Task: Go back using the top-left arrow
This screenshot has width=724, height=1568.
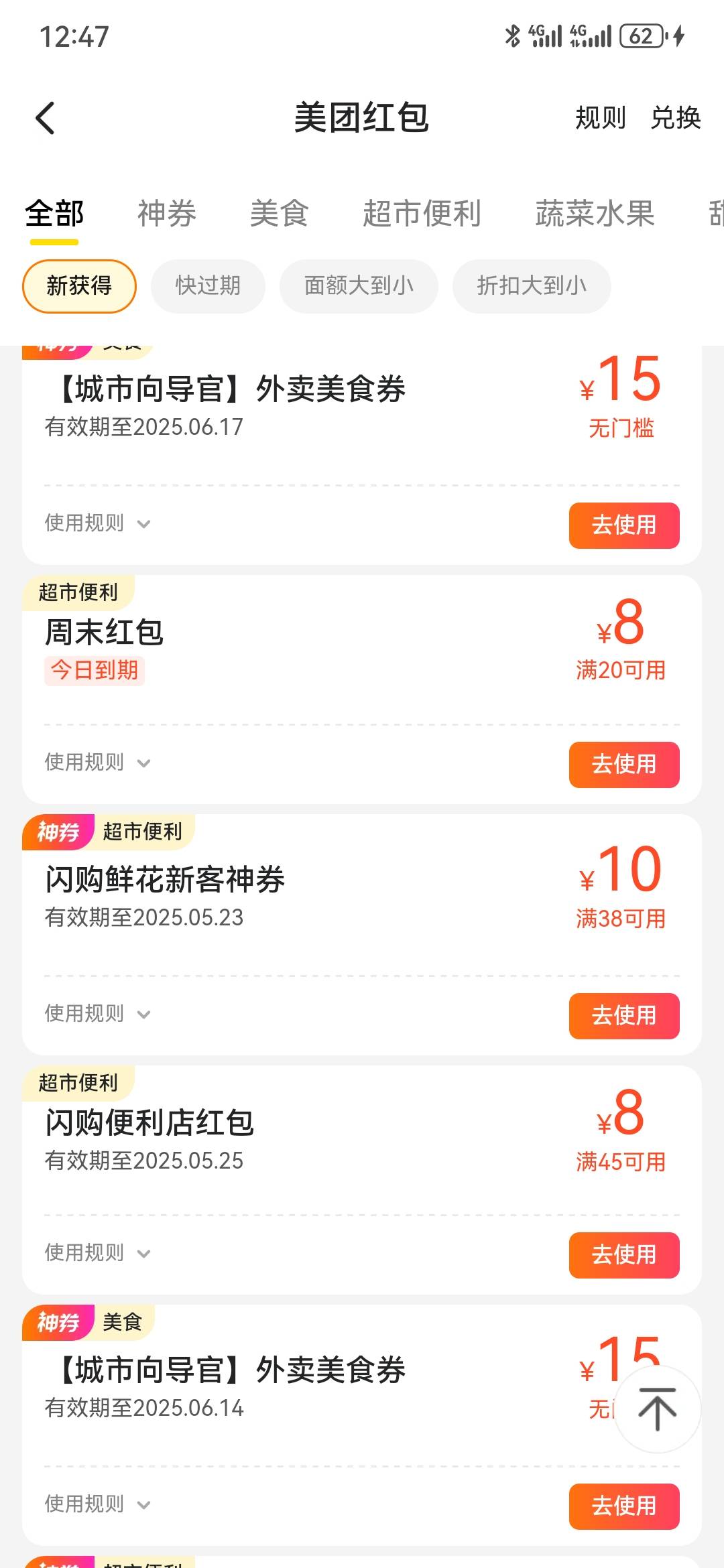Action: (x=45, y=119)
